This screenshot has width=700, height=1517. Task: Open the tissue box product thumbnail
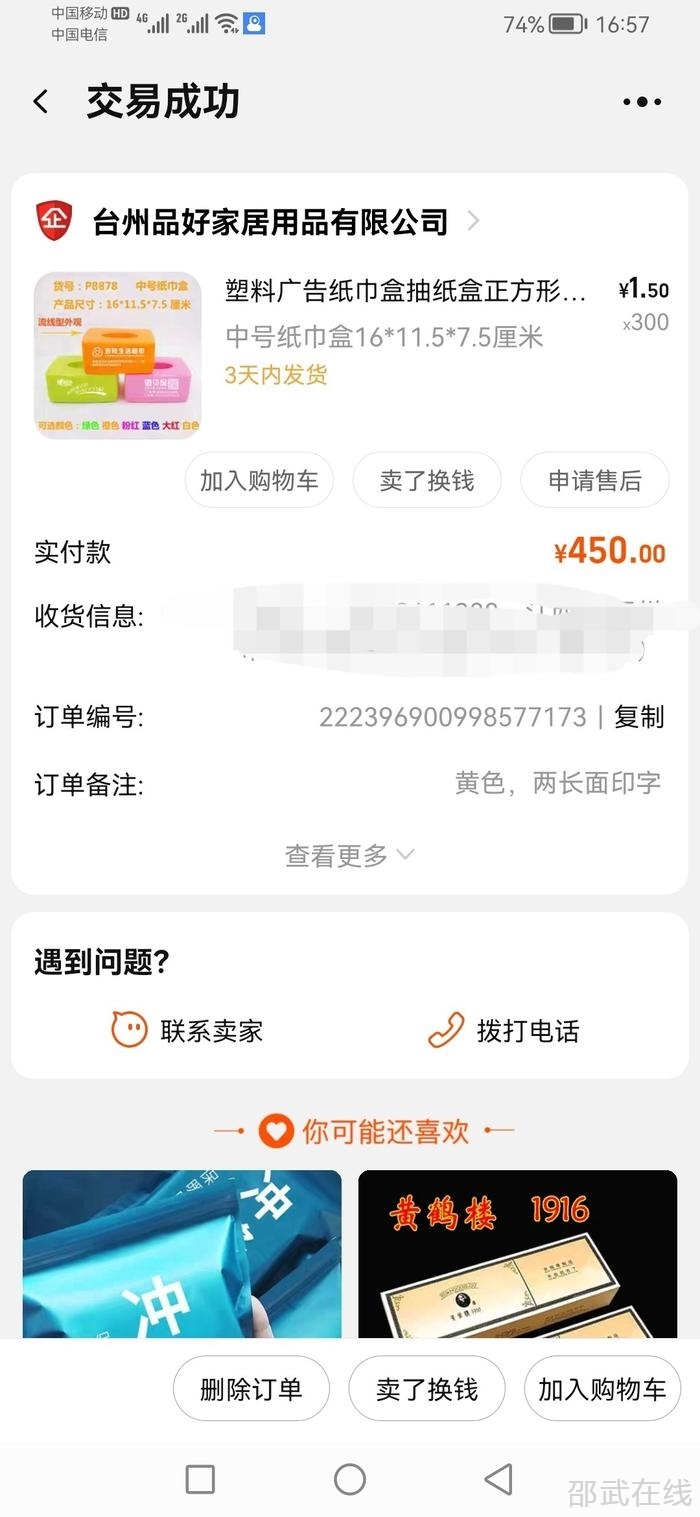click(x=117, y=355)
